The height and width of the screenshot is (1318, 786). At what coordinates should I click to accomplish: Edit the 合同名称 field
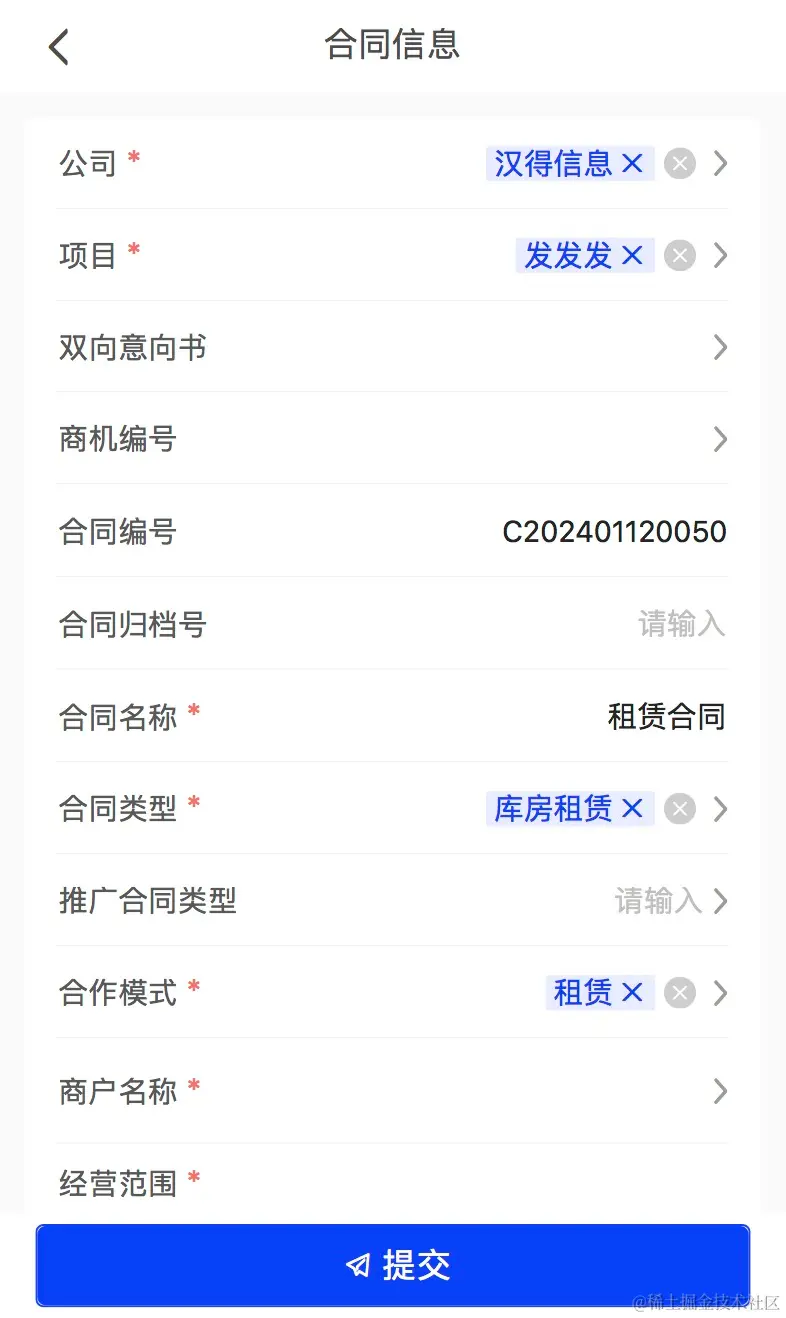click(665, 717)
